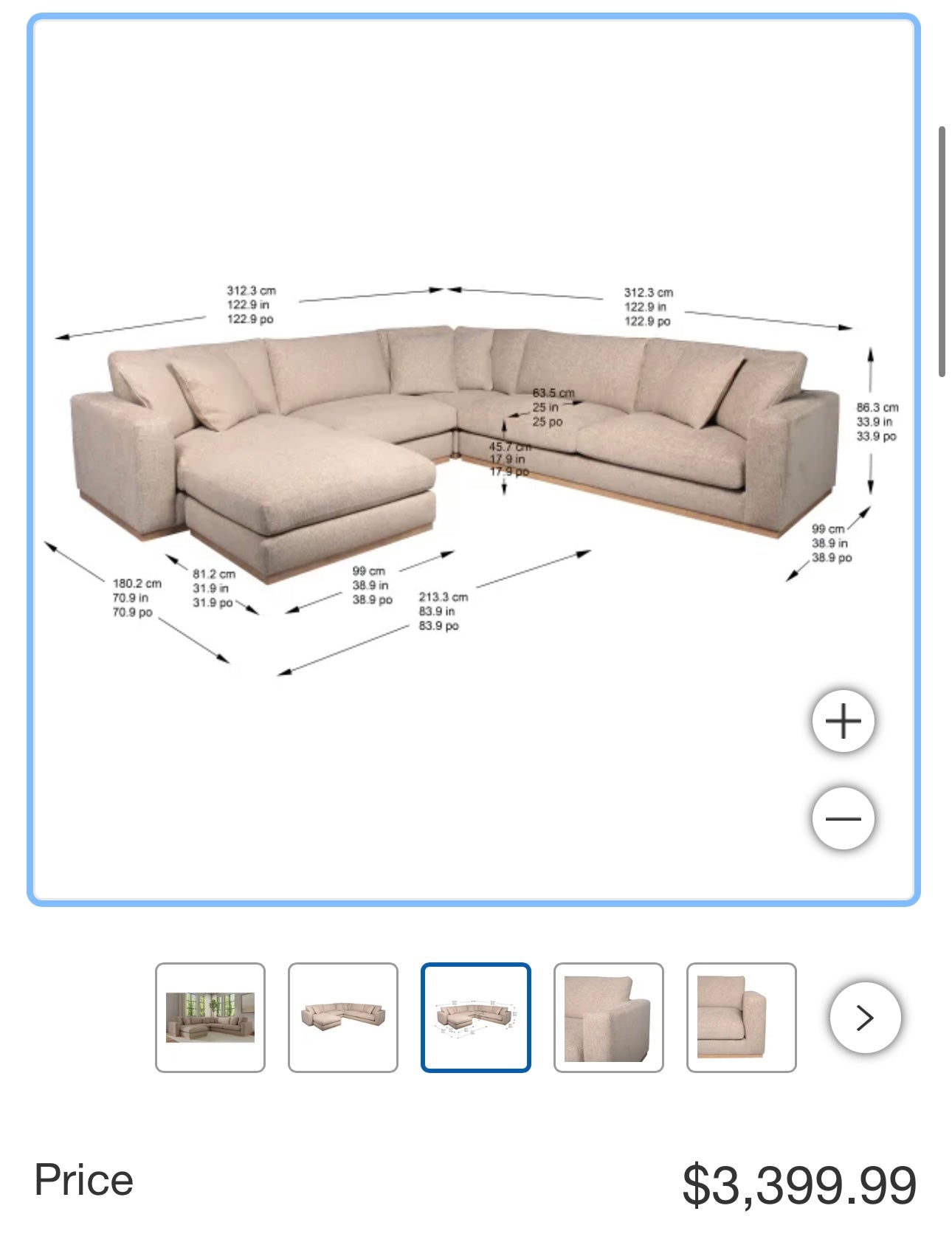
Task: Zoom out of the sofa image
Action: (x=843, y=818)
